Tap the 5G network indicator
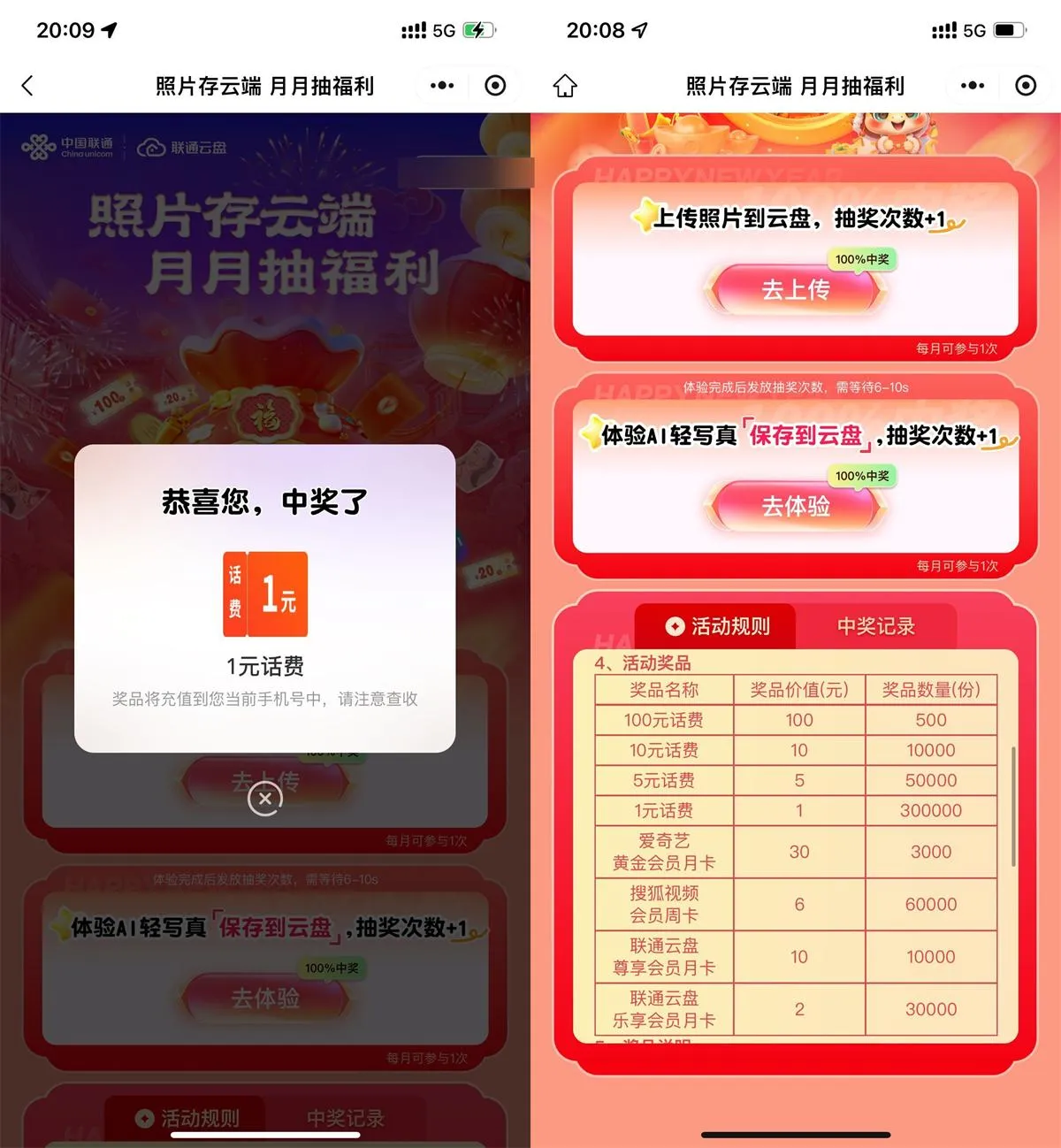Image resolution: width=1061 pixels, height=1148 pixels. (x=444, y=29)
